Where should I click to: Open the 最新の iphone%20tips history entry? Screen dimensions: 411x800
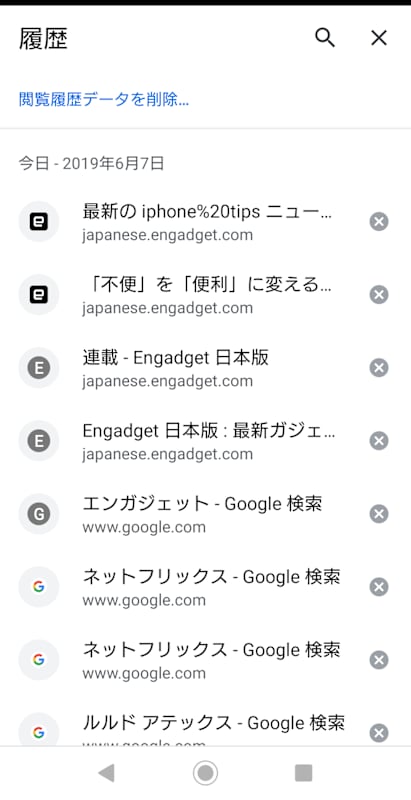click(x=206, y=222)
